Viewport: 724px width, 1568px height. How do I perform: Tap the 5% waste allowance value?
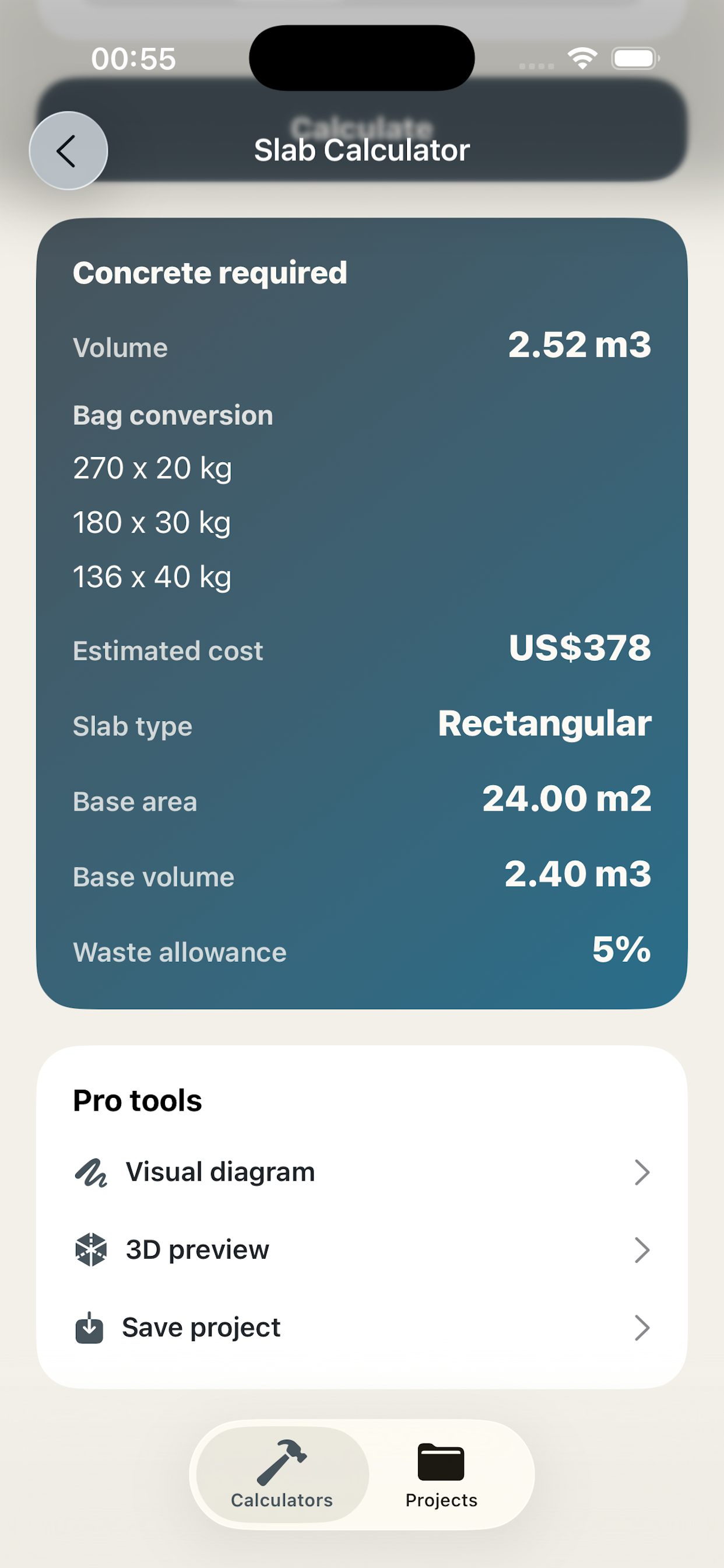click(x=620, y=951)
